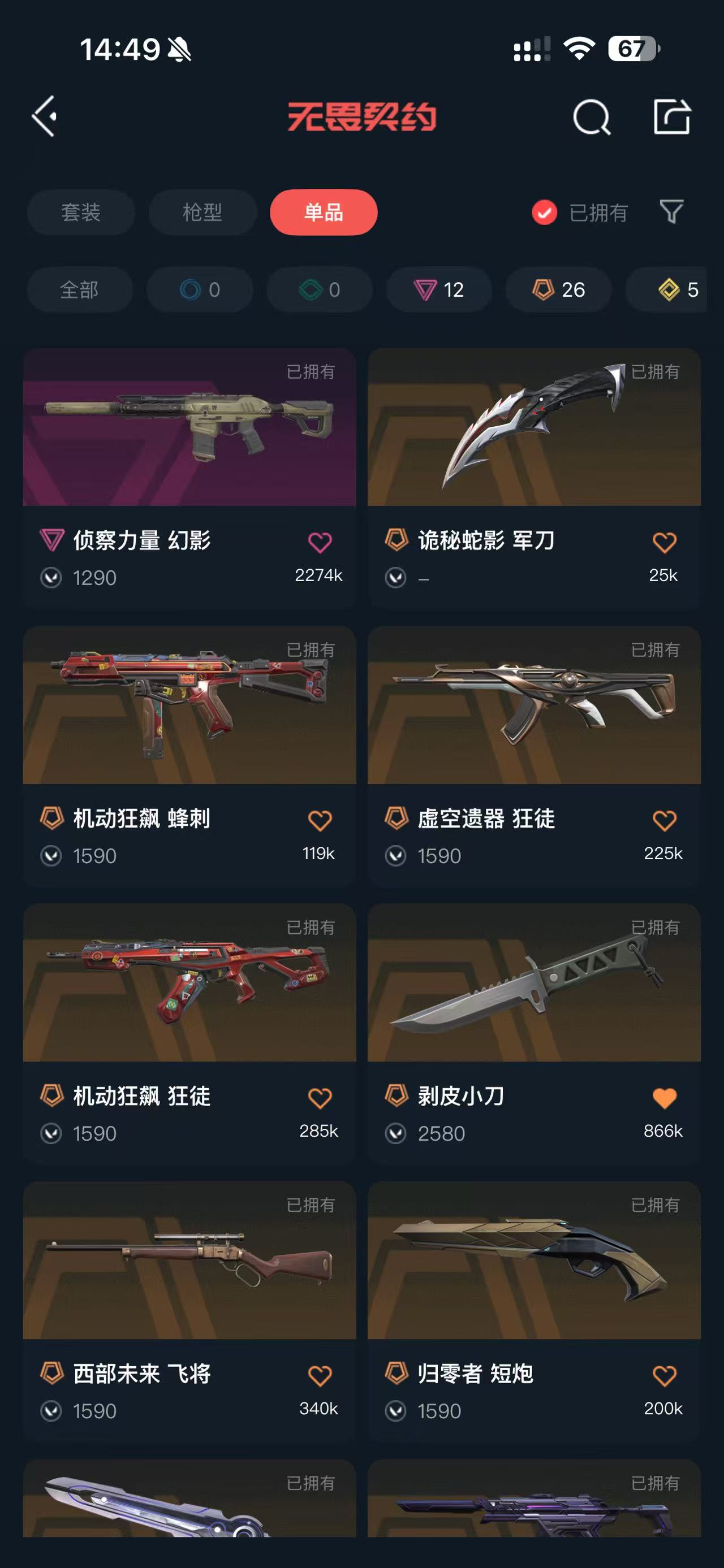
Task: Open the filter funnel icon
Action: point(671,212)
